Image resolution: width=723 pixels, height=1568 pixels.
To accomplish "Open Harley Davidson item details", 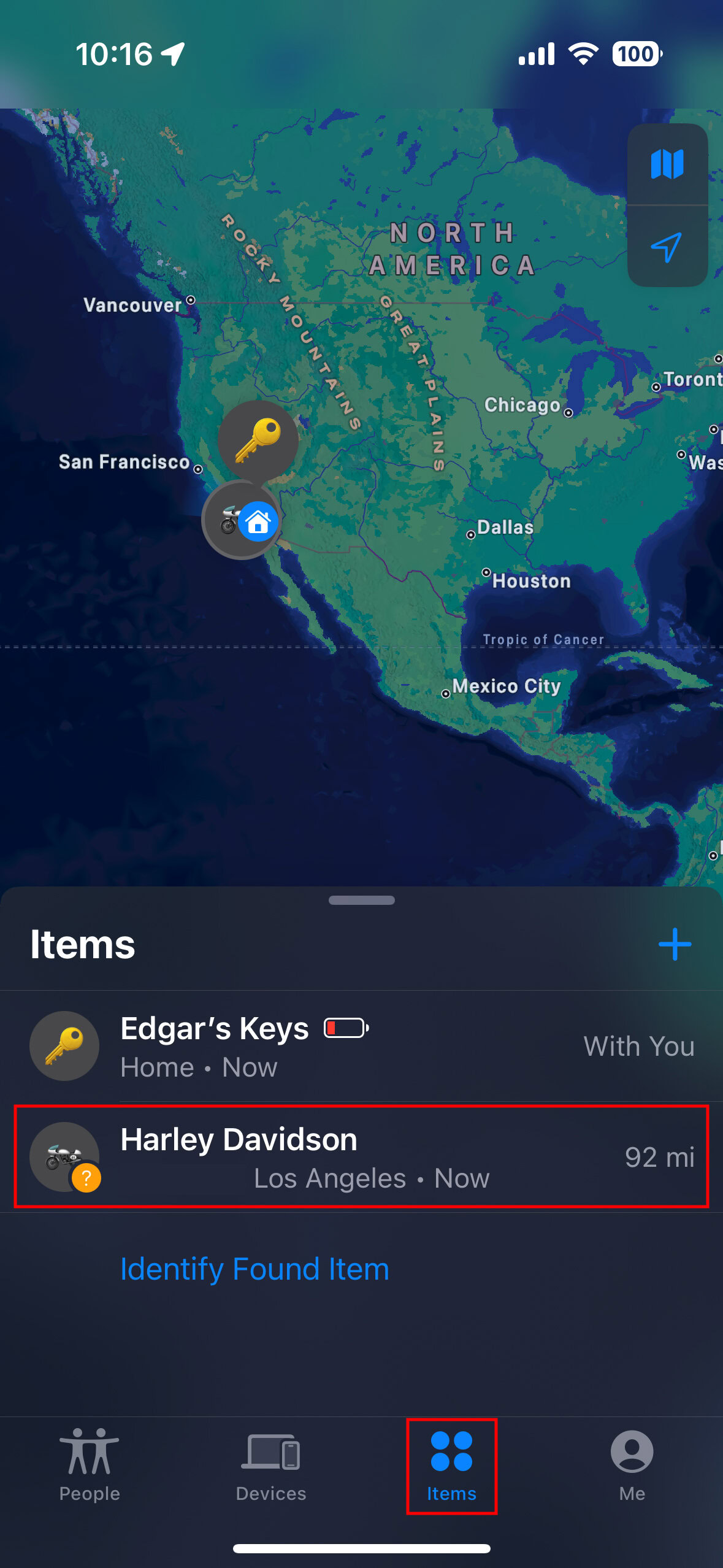I will [361, 1156].
